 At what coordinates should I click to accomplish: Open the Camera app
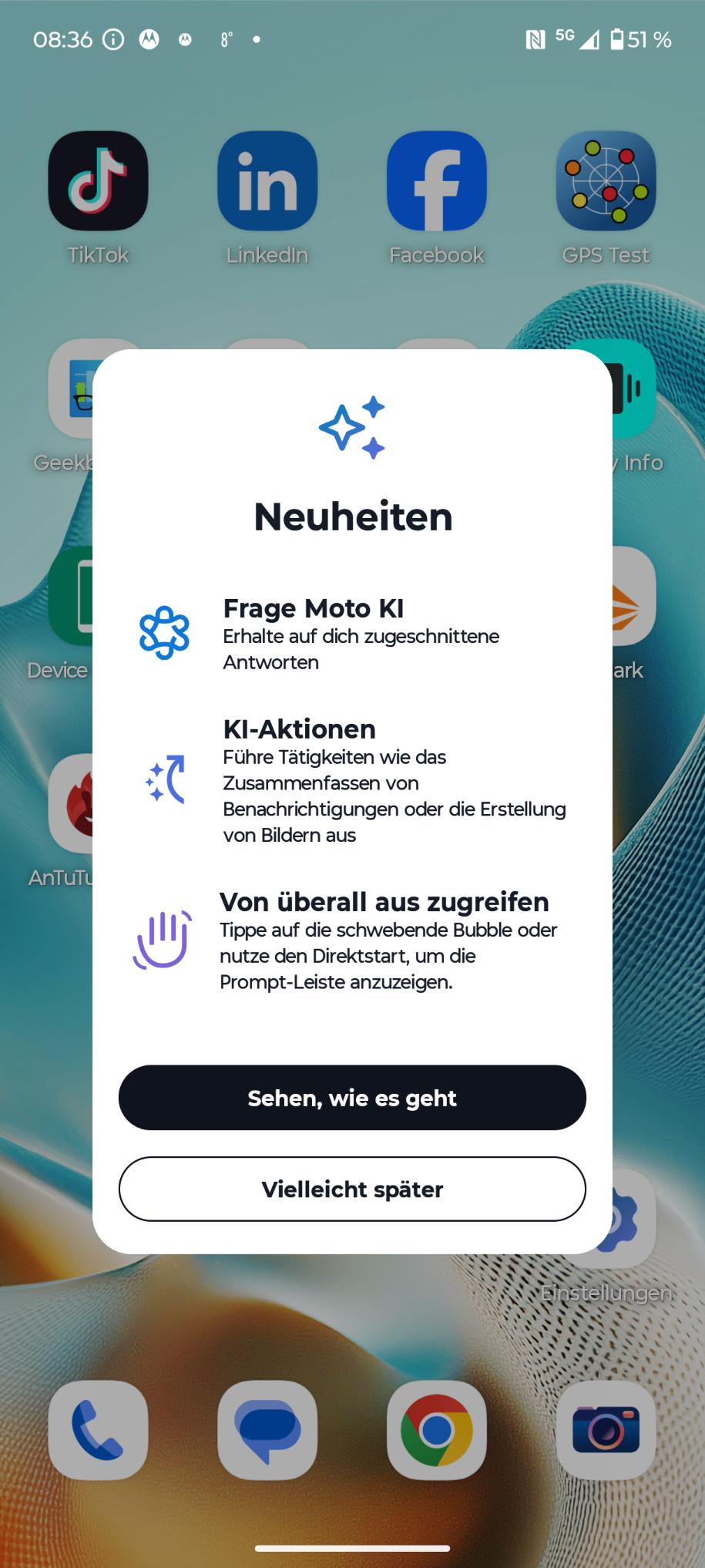click(606, 1430)
